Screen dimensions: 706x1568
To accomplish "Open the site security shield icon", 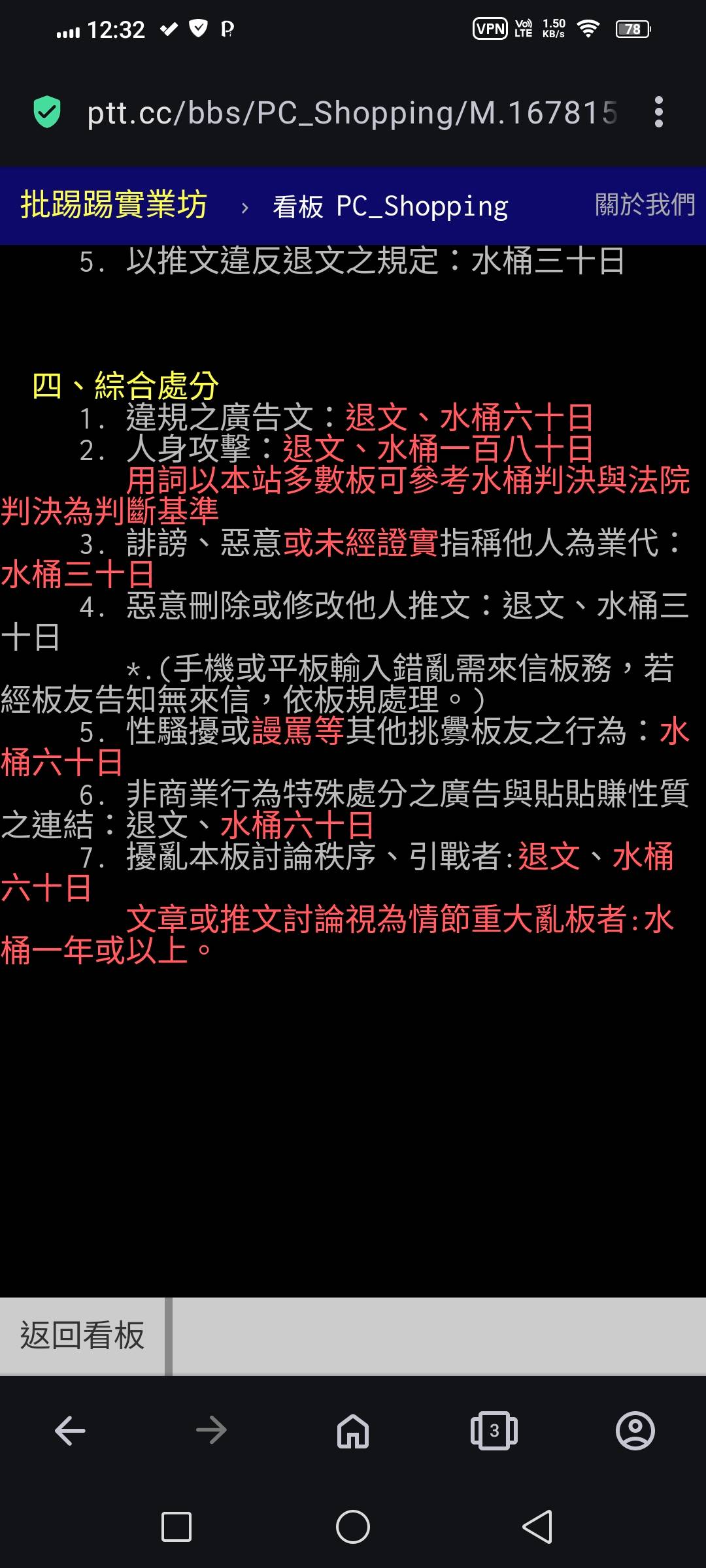I will tap(47, 112).
